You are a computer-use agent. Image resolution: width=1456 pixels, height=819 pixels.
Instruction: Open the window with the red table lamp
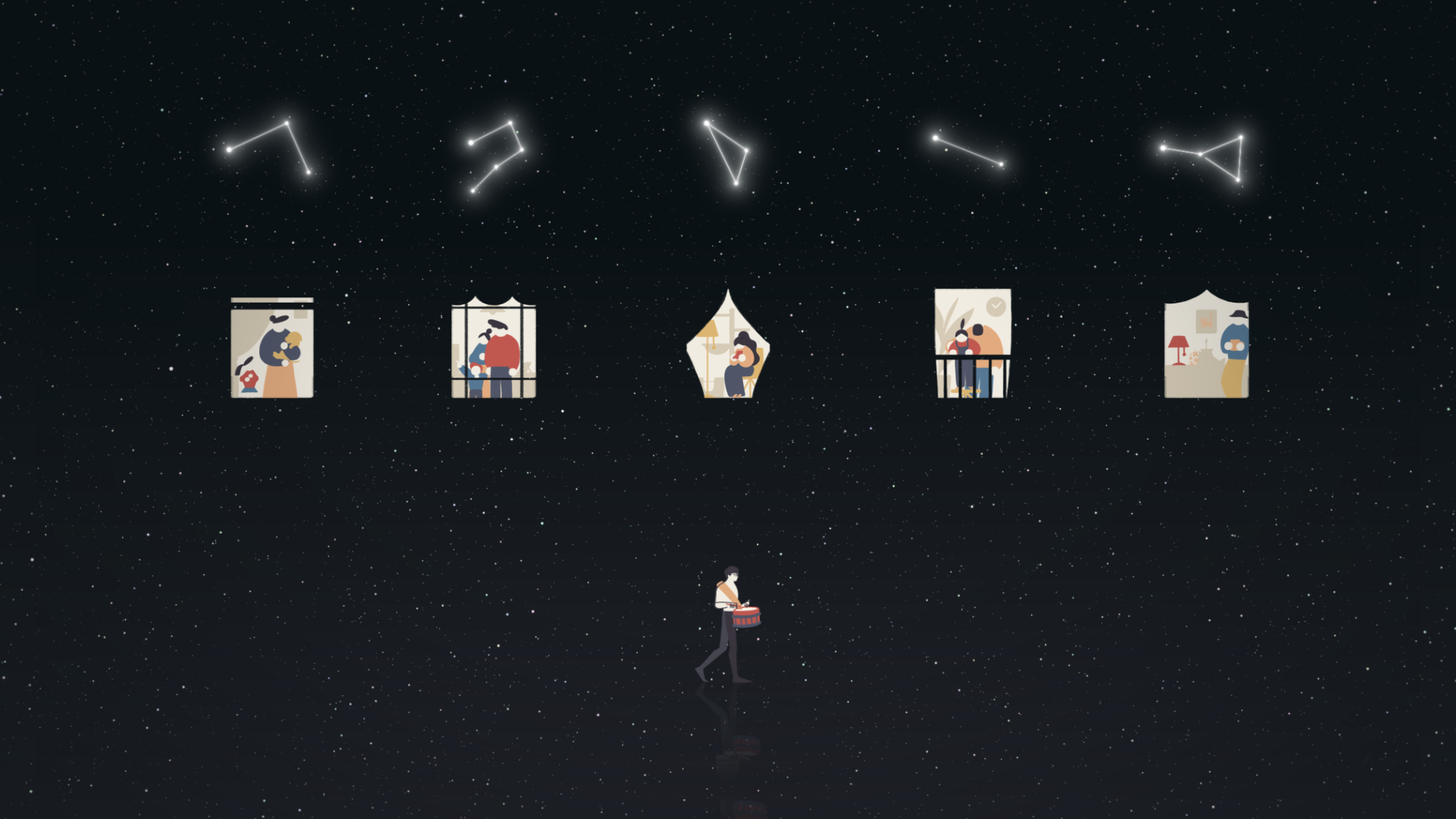point(1206,347)
